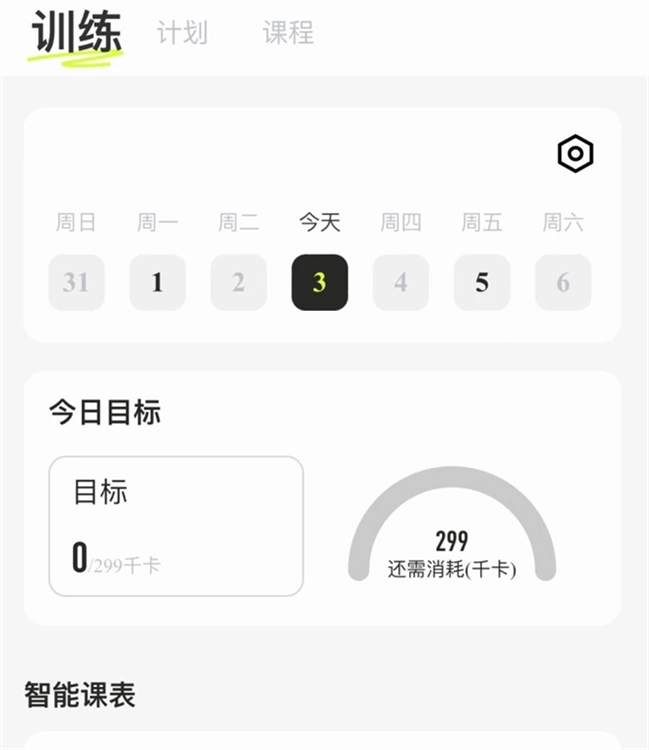
Task: Tap today's date 3
Action: (x=319, y=282)
